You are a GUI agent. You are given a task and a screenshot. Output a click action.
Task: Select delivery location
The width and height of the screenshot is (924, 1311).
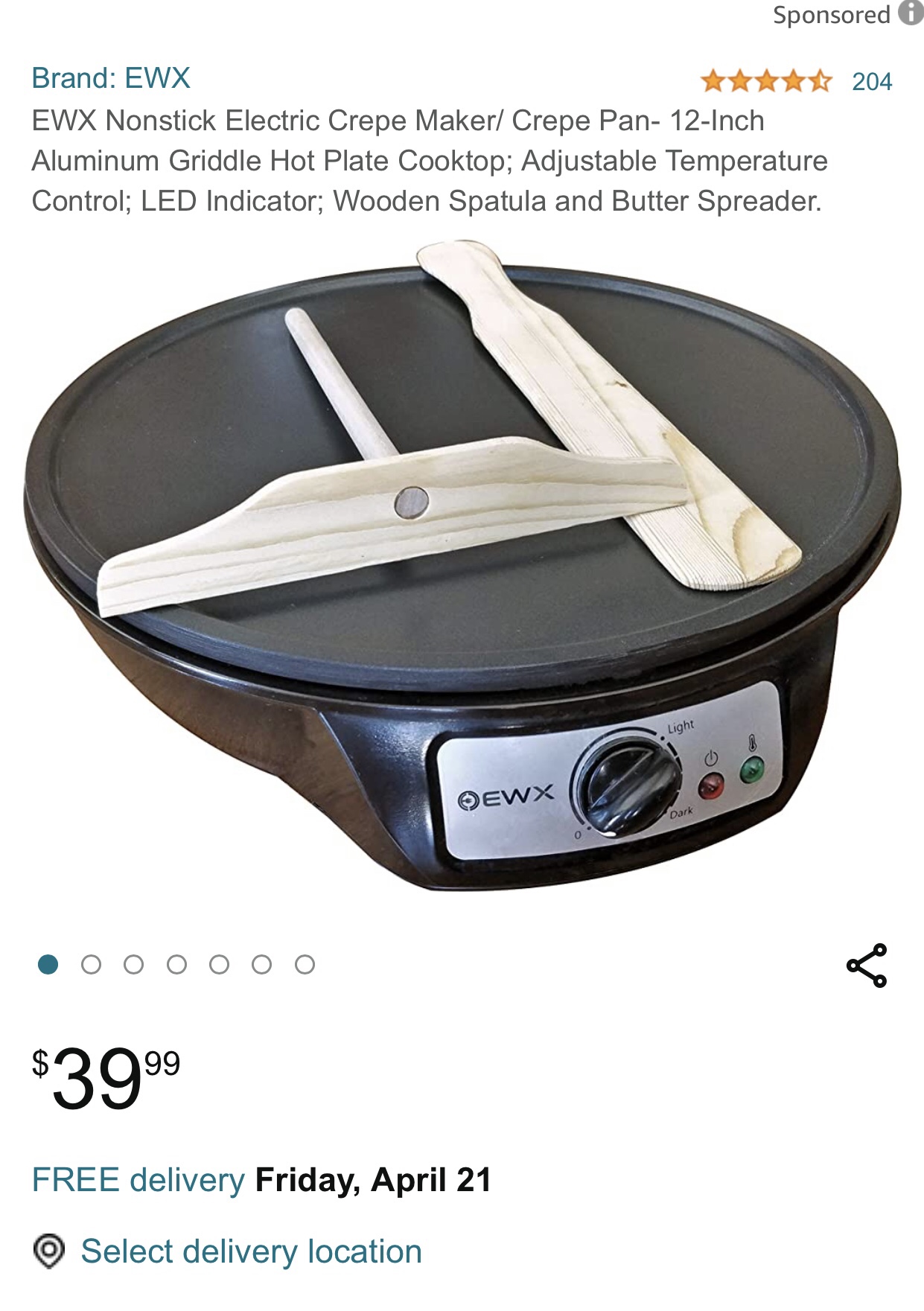click(250, 1251)
